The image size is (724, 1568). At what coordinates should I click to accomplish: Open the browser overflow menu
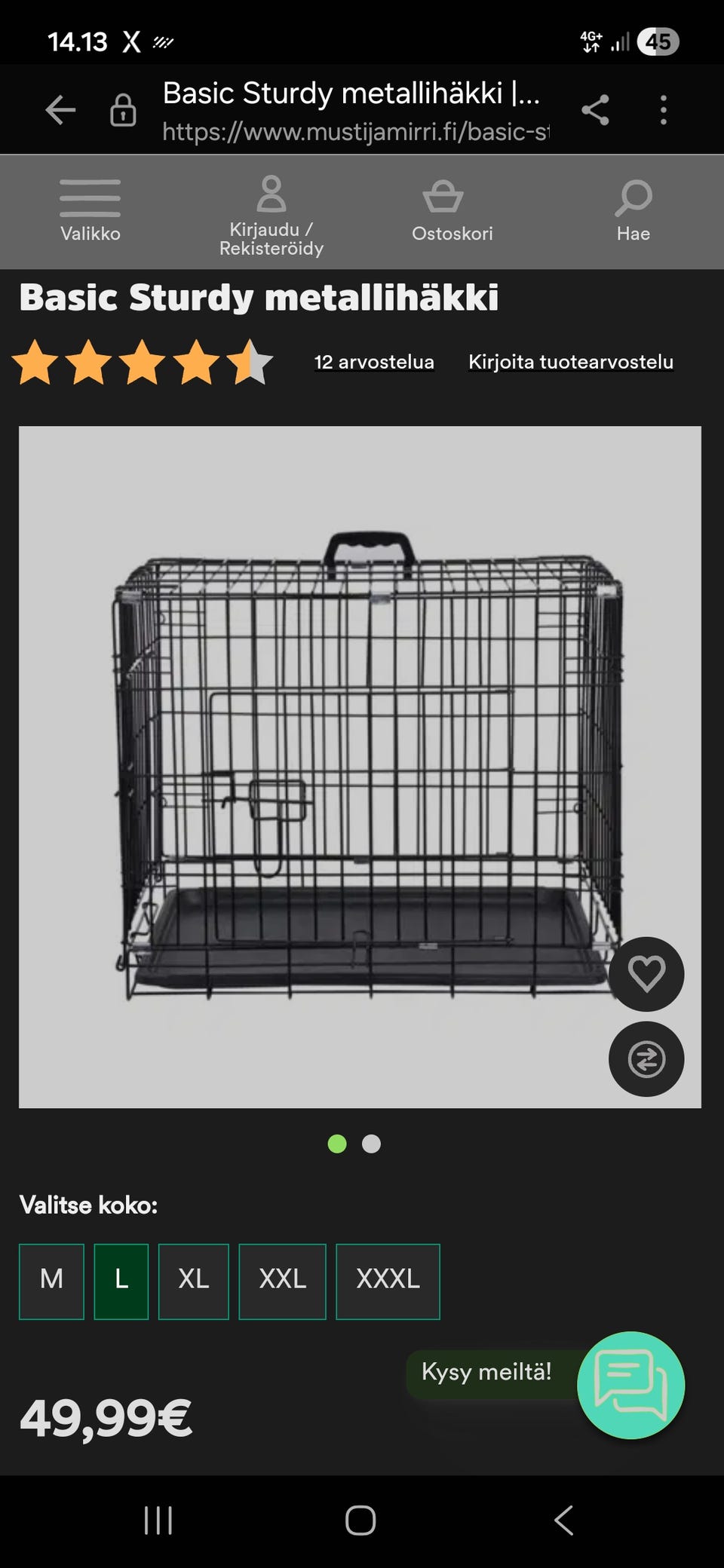tap(663, 110)
